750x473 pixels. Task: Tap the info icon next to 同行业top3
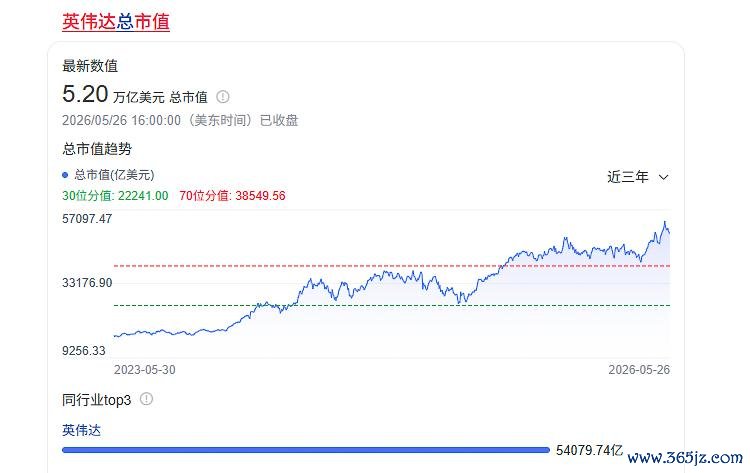tap(146, 399)
